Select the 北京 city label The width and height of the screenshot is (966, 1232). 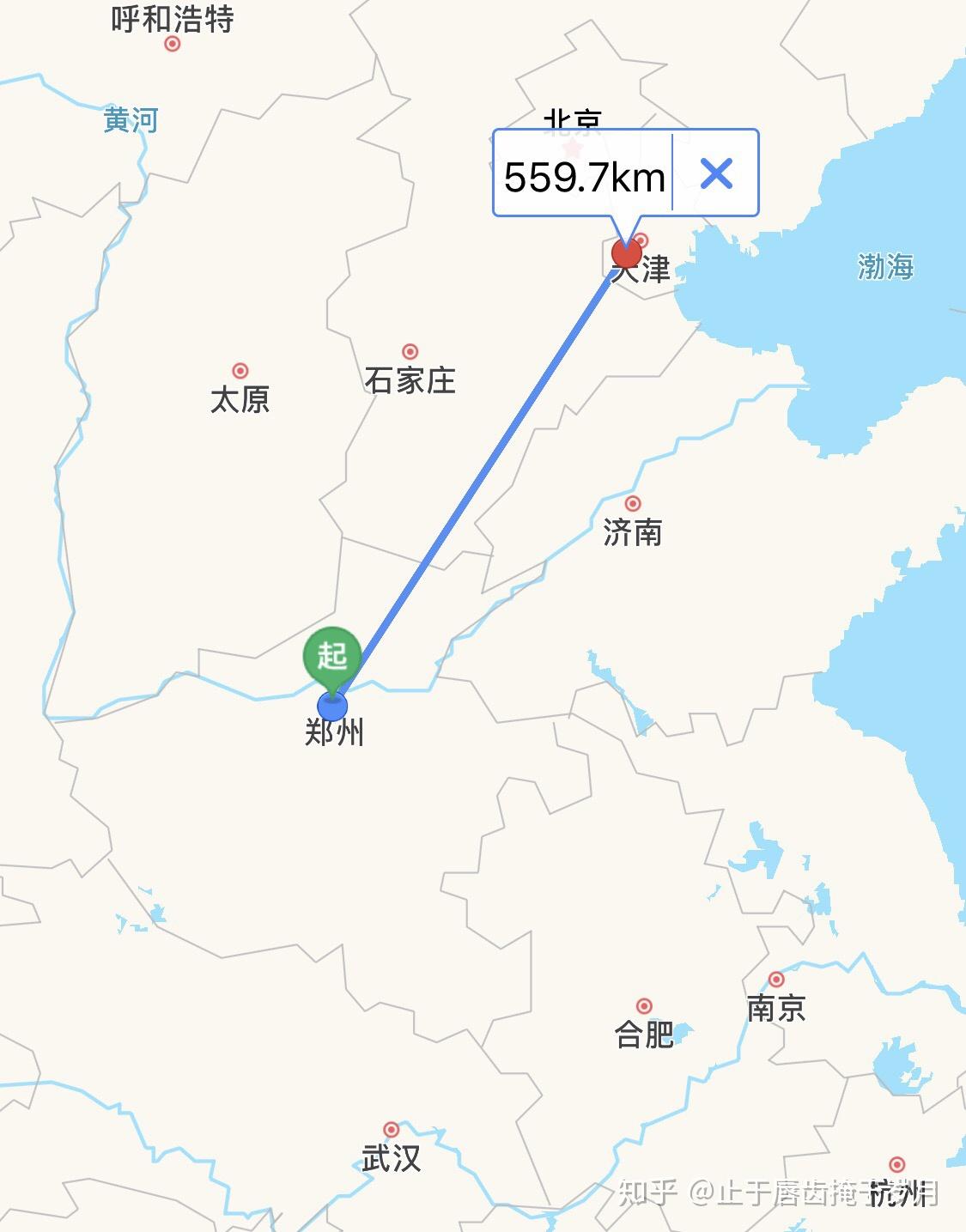pyautogui.click(x=574, y=120)
